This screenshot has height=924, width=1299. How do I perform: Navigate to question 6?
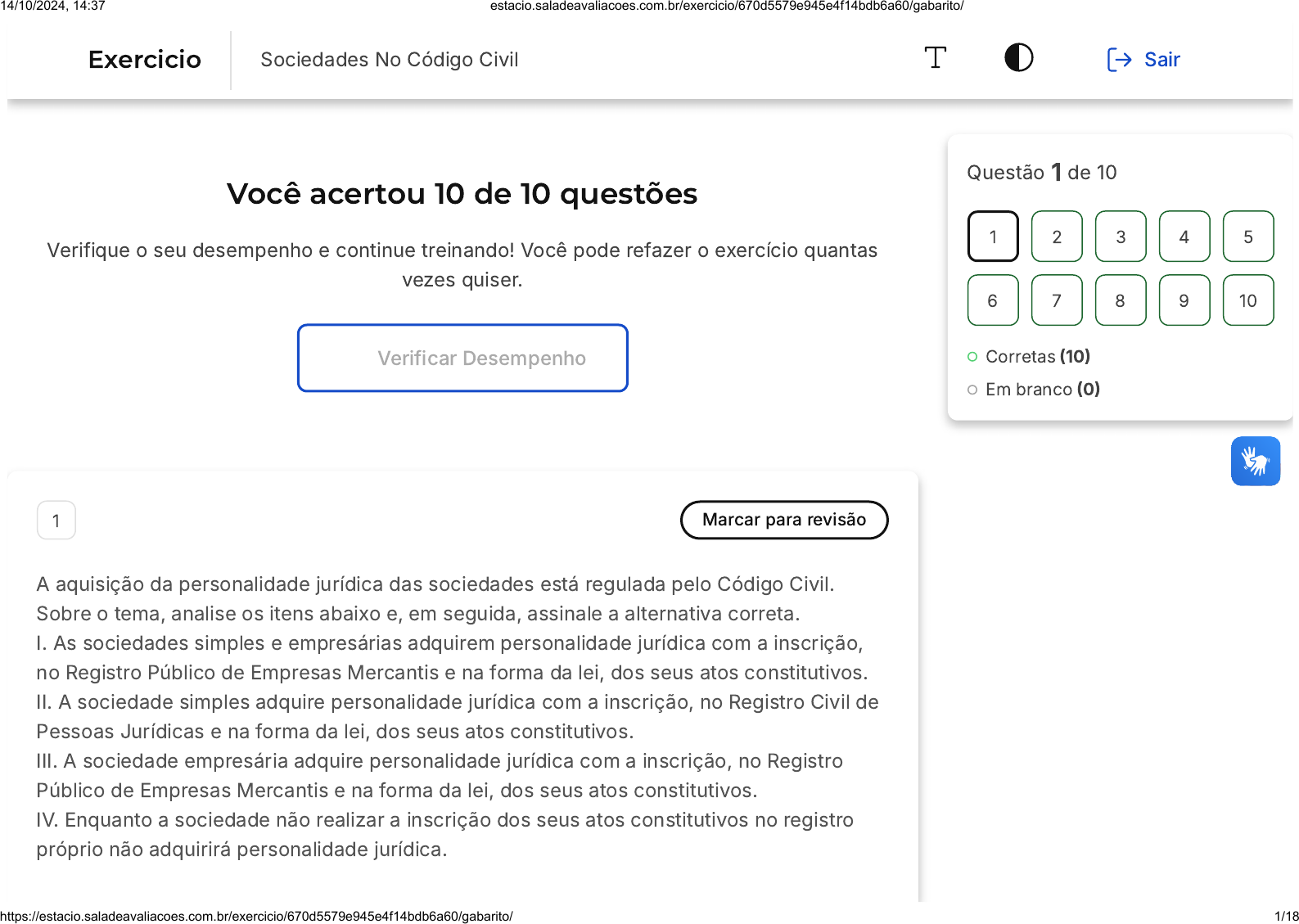tap(992, 300)
